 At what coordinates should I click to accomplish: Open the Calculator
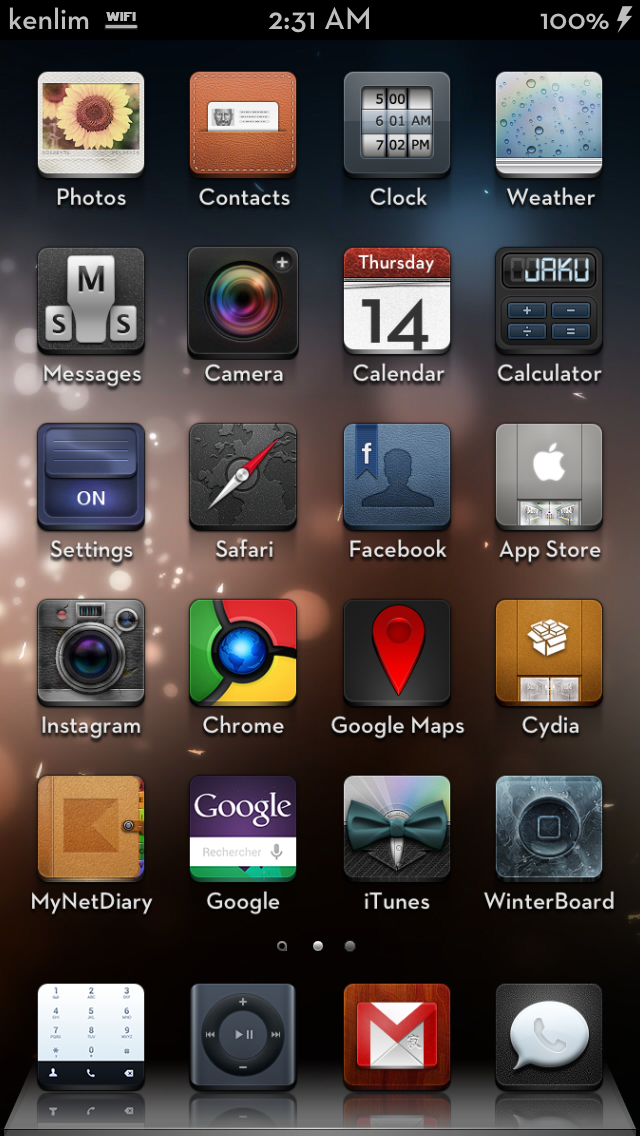pos(549,300)
